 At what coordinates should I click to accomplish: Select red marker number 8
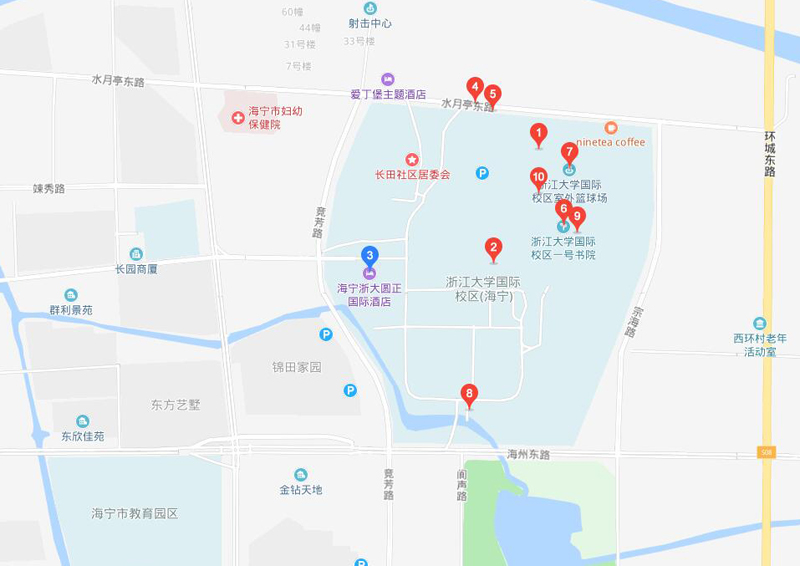[470, 394]
